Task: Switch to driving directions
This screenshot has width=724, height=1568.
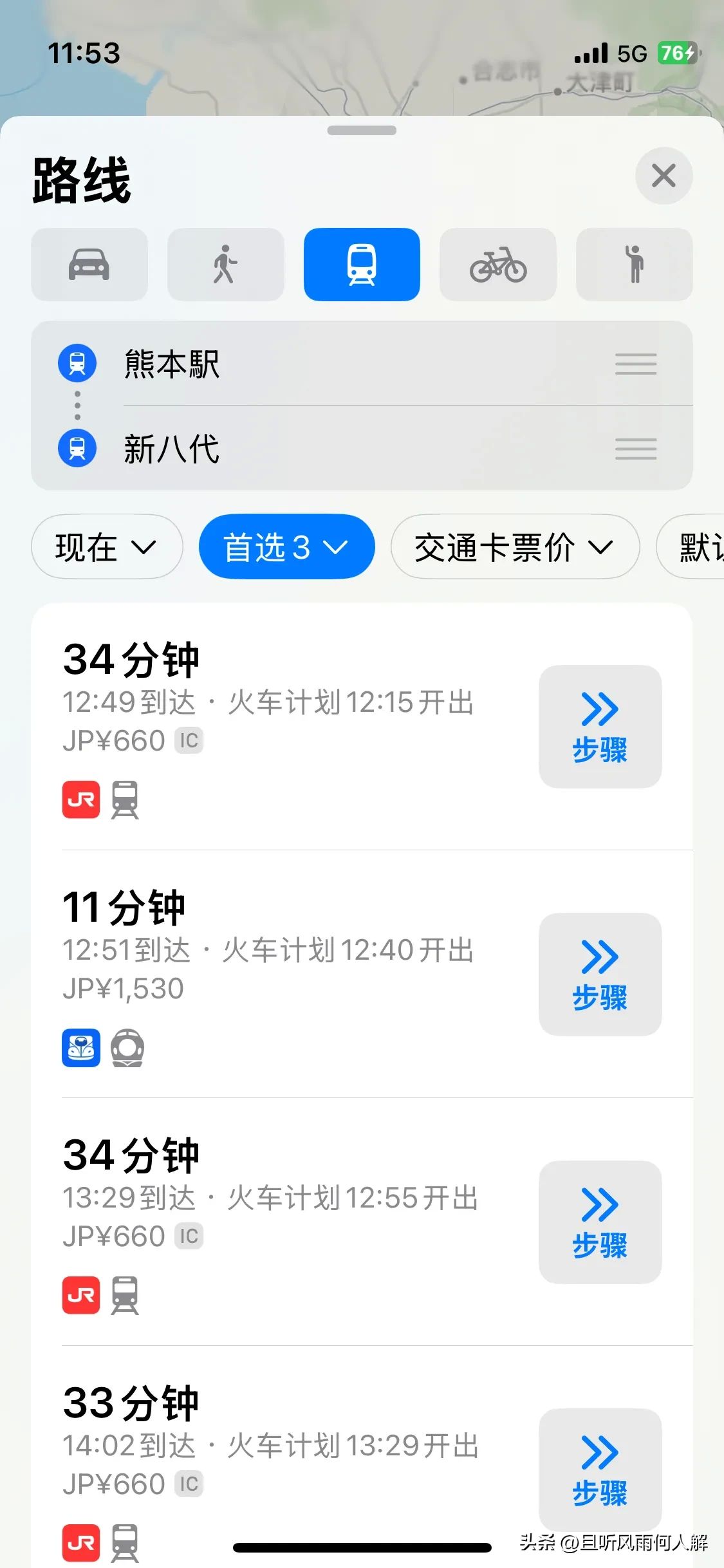Action: point(89,265)
